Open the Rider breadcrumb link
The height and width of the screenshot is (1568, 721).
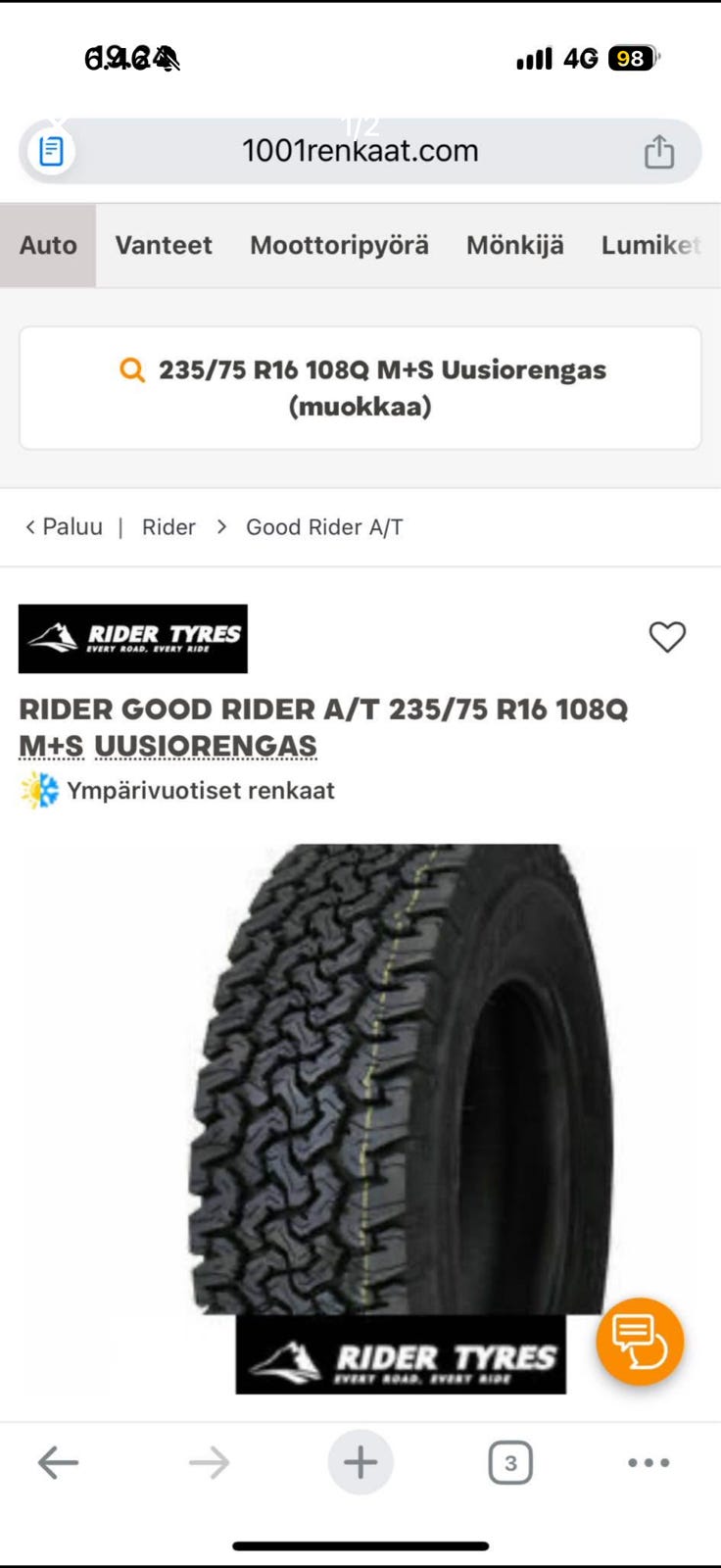coord(168,527)
